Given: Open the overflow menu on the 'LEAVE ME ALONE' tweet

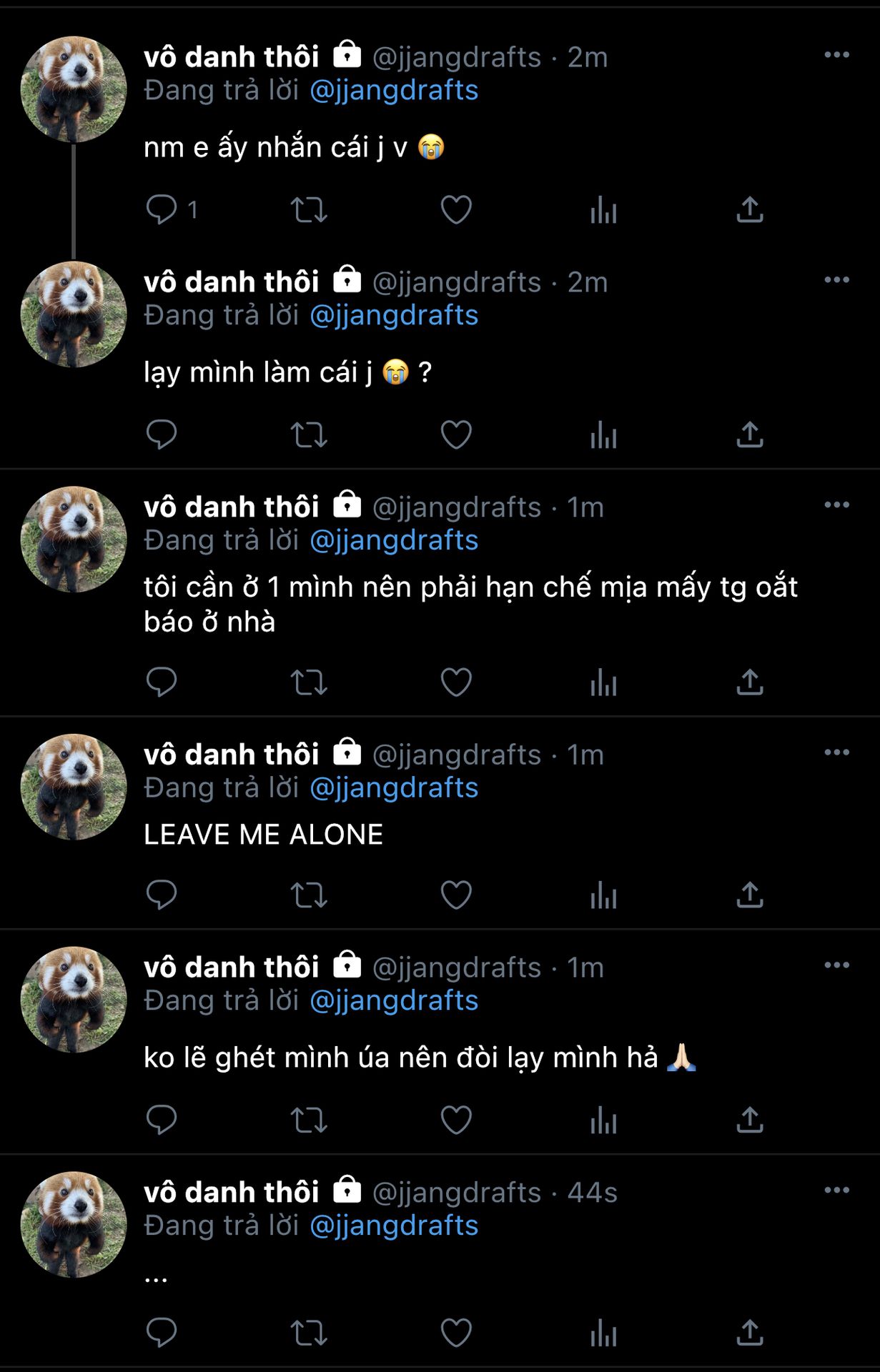Looking at the screenshot, I should point(836,752).
